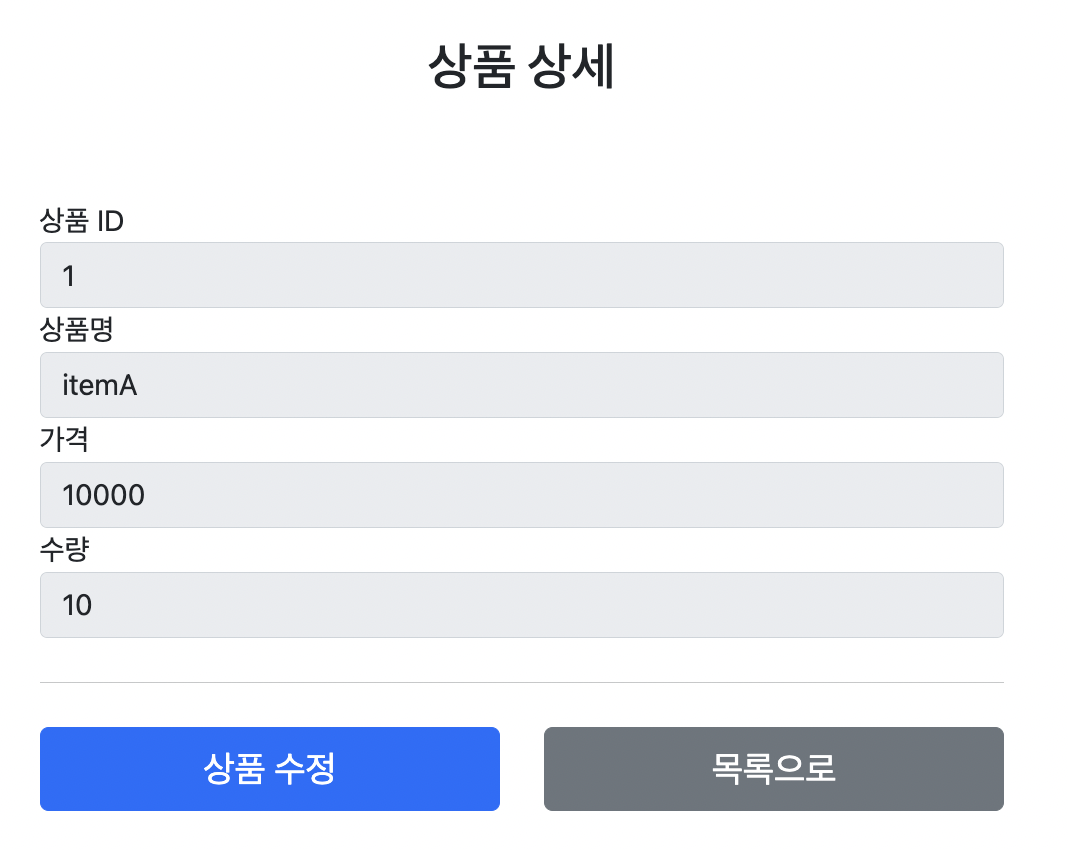
Task: Tap the 상품 수정 button
Action: [269, 768]
